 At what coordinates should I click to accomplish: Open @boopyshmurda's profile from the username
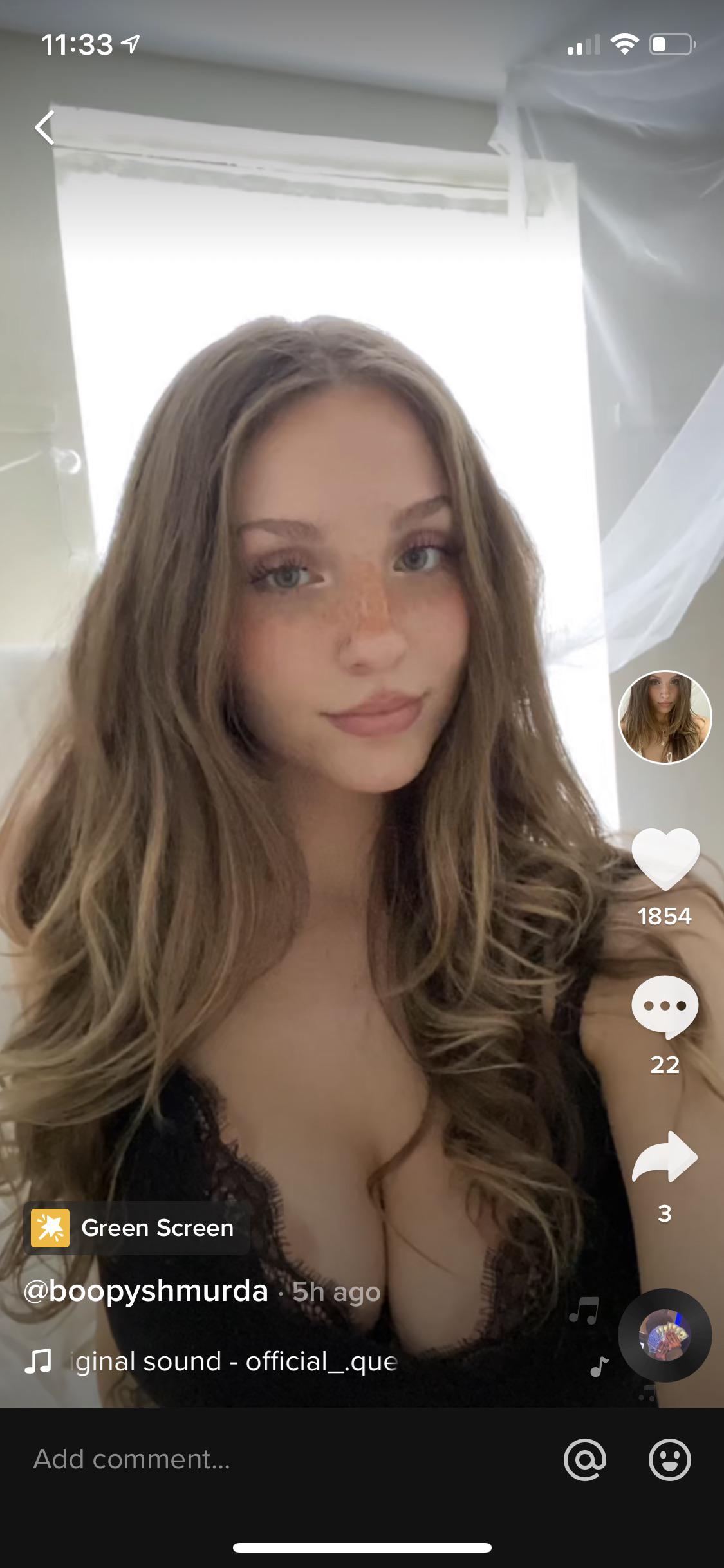pyautogui.click(x=146, y=1291)
